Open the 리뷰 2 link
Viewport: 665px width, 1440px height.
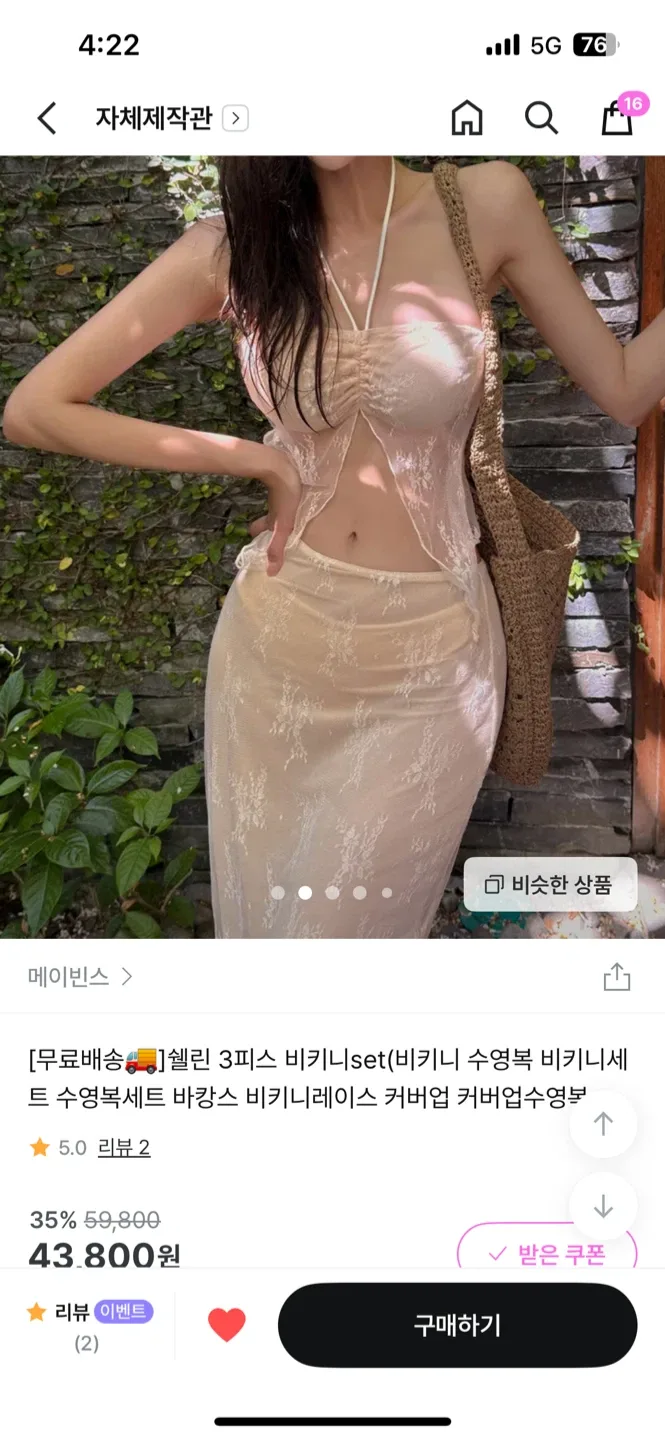point(124,1147)
